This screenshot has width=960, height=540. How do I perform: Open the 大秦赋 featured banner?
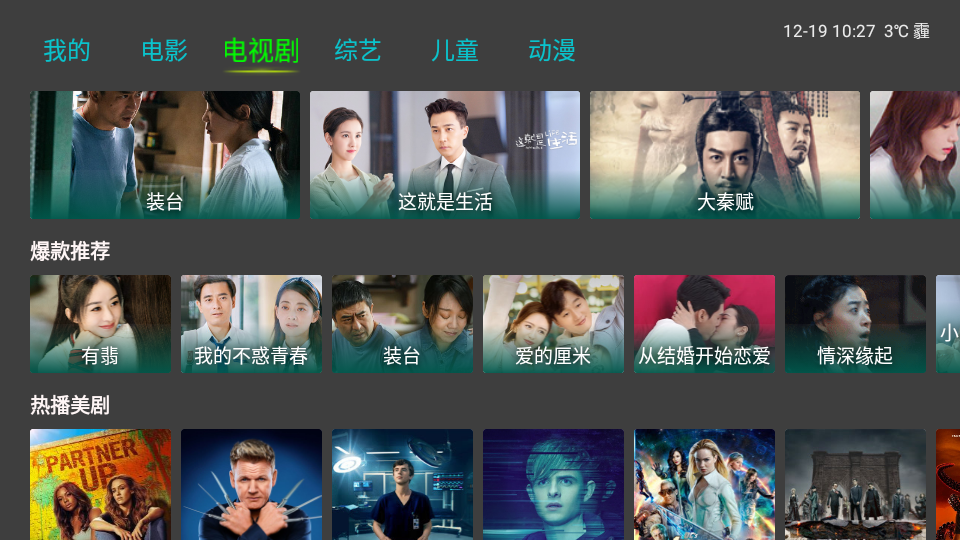725,155
